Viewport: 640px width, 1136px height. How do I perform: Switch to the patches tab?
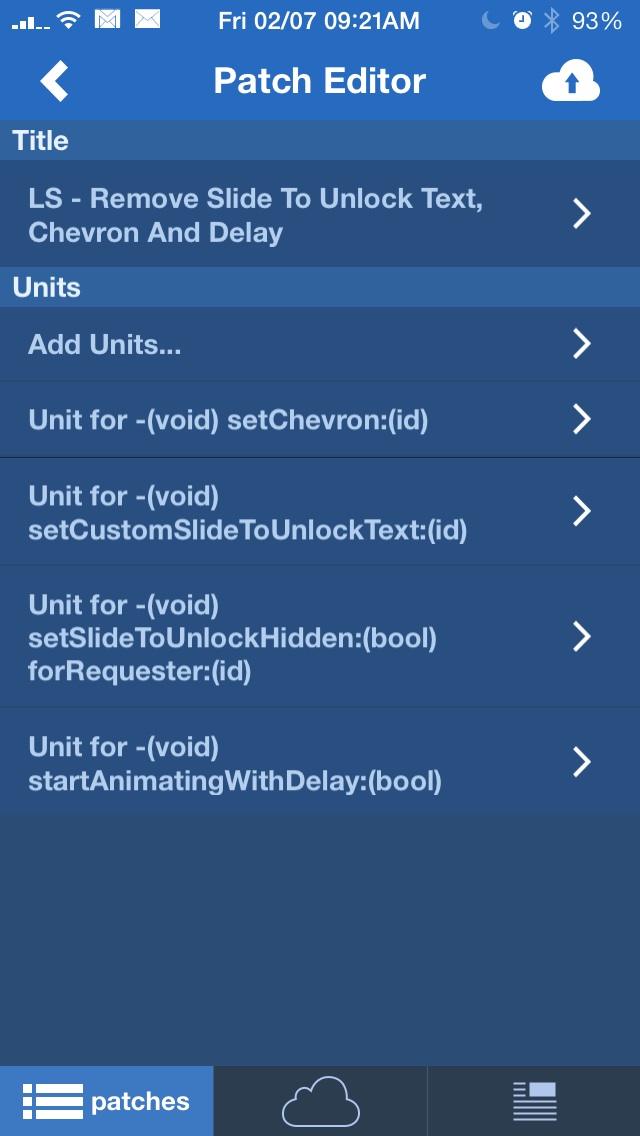click(107, 1101)
